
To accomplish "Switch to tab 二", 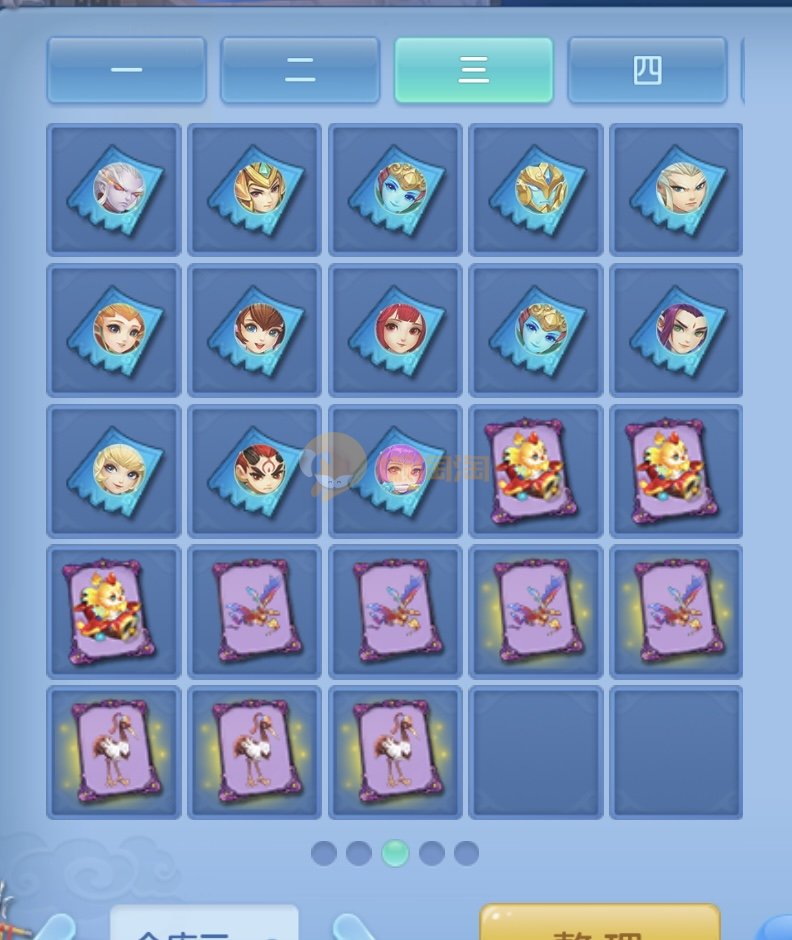I will 300,71.
